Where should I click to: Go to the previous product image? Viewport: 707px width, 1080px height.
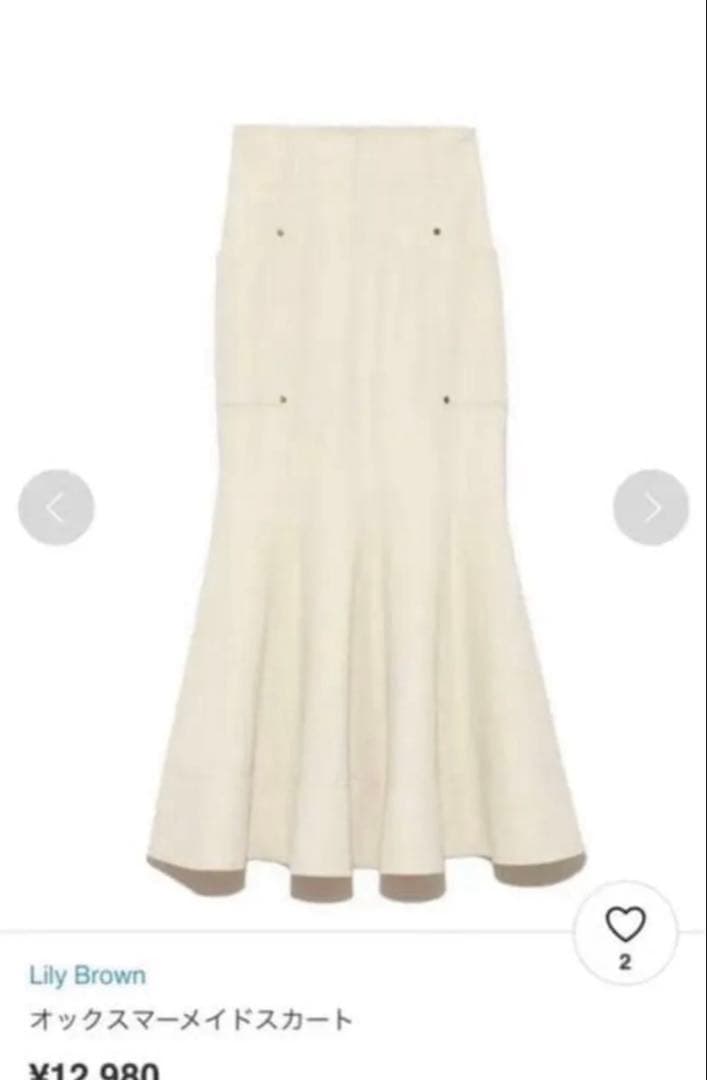point(56,508)
